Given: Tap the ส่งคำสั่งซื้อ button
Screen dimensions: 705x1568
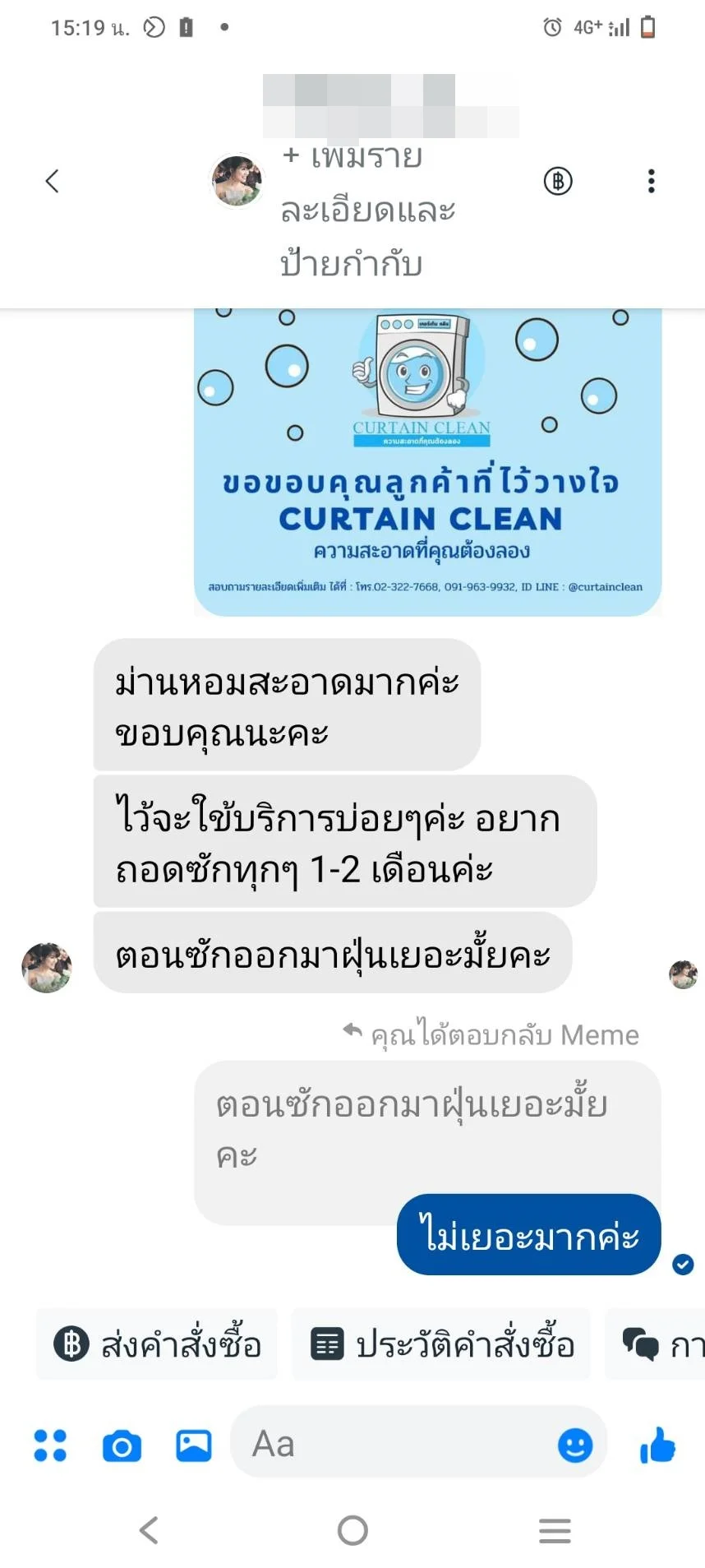Looking at the screenshot, I should coord(157,1344).
